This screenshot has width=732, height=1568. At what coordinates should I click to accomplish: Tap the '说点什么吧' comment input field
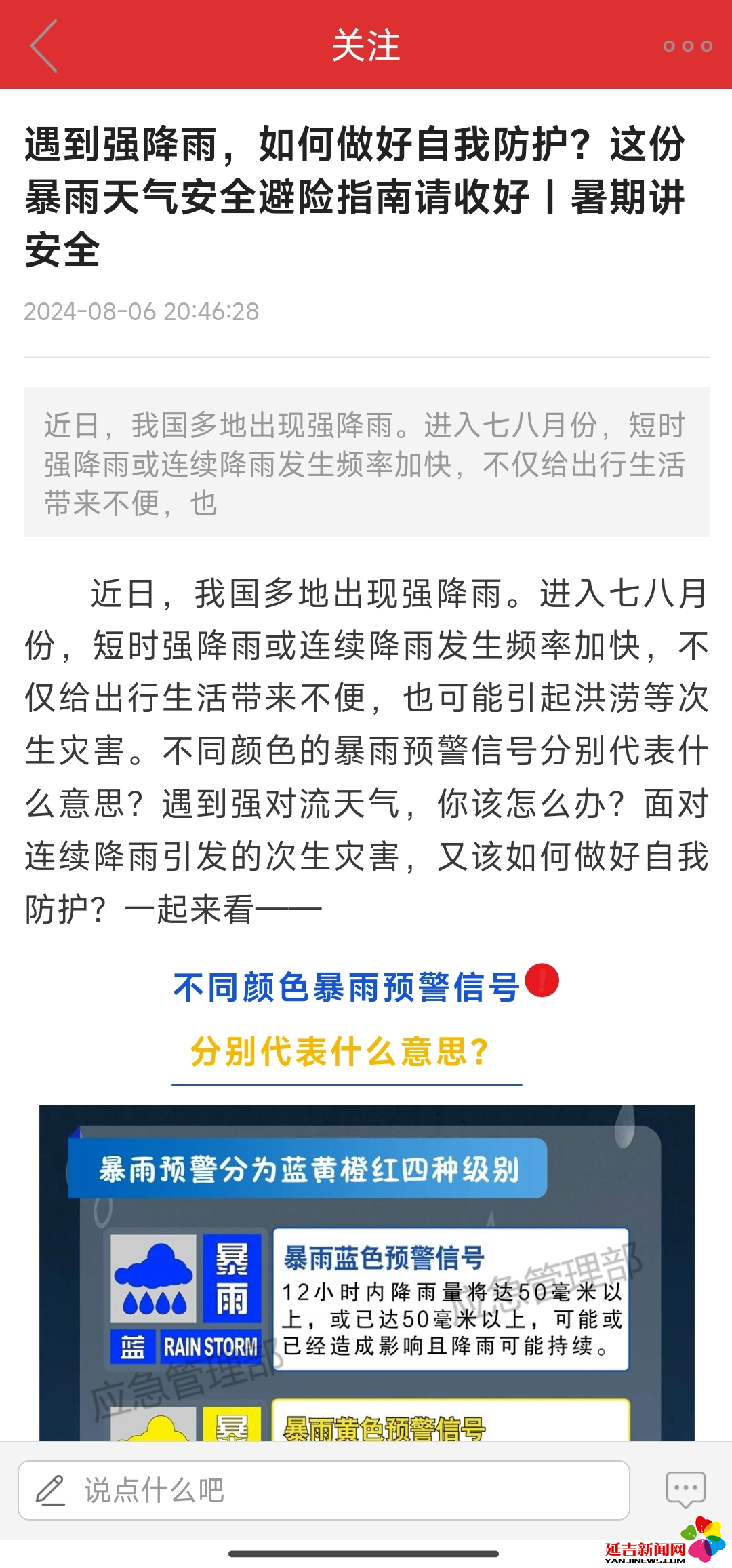(324, 1490)
